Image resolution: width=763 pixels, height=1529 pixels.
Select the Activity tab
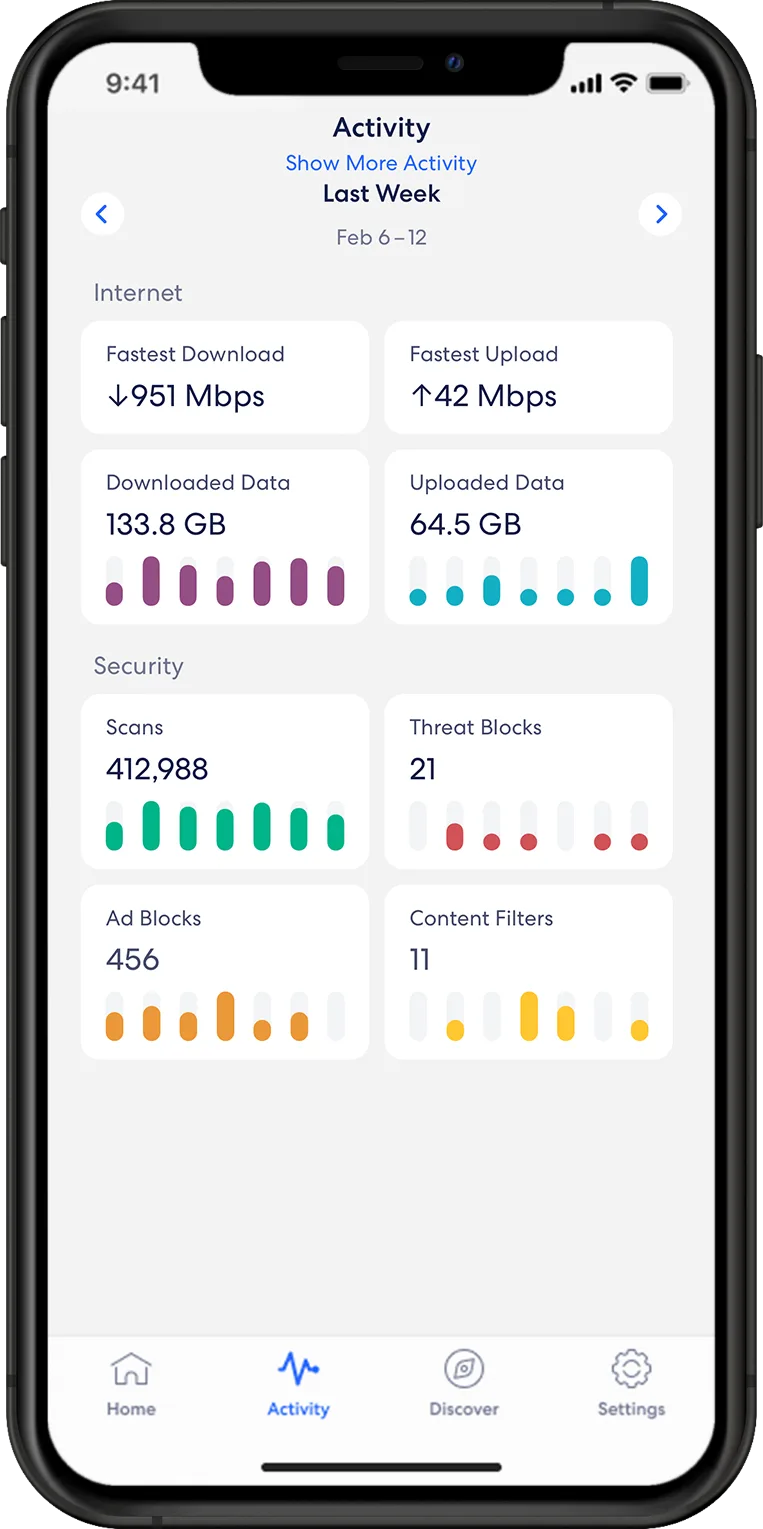click(298, 1384)
